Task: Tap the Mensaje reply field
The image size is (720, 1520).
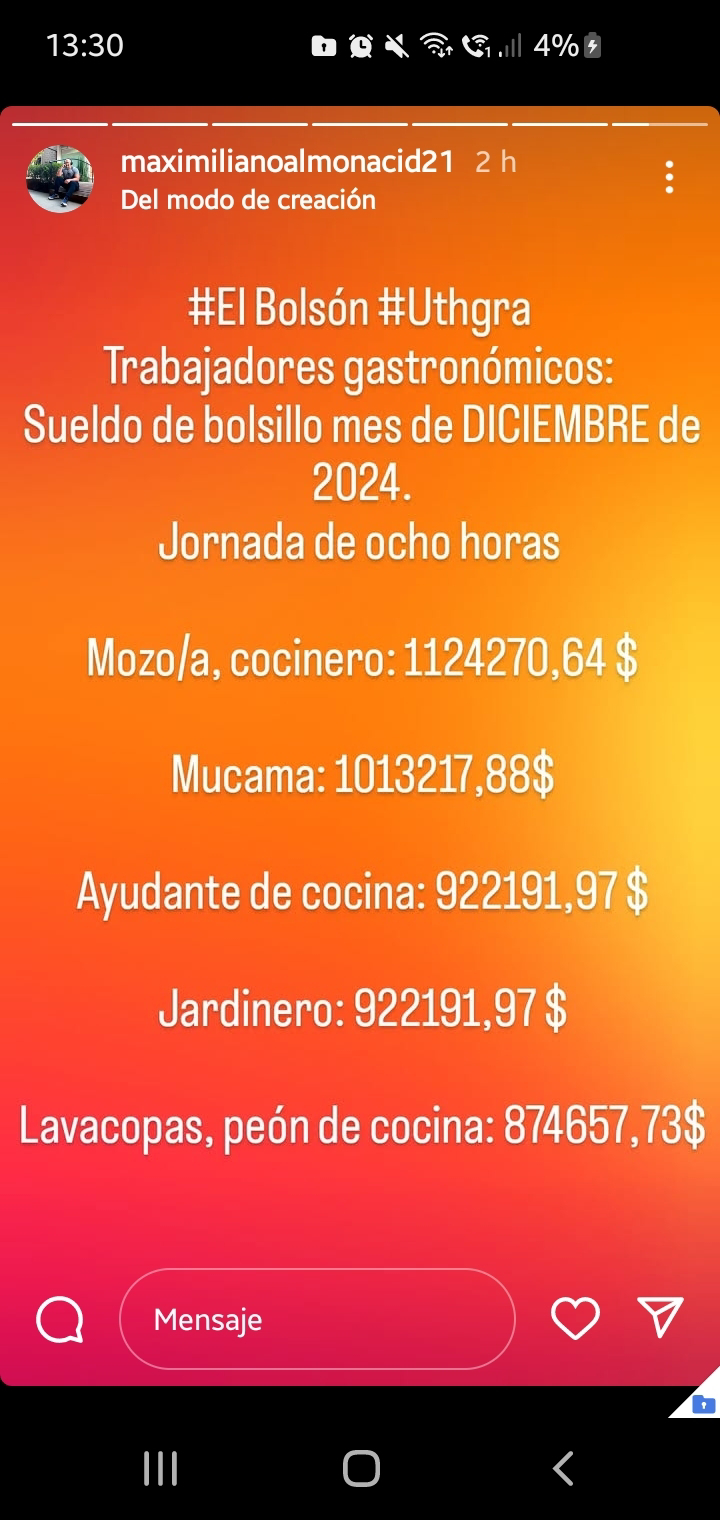Action: click(x=317, y=1319)
